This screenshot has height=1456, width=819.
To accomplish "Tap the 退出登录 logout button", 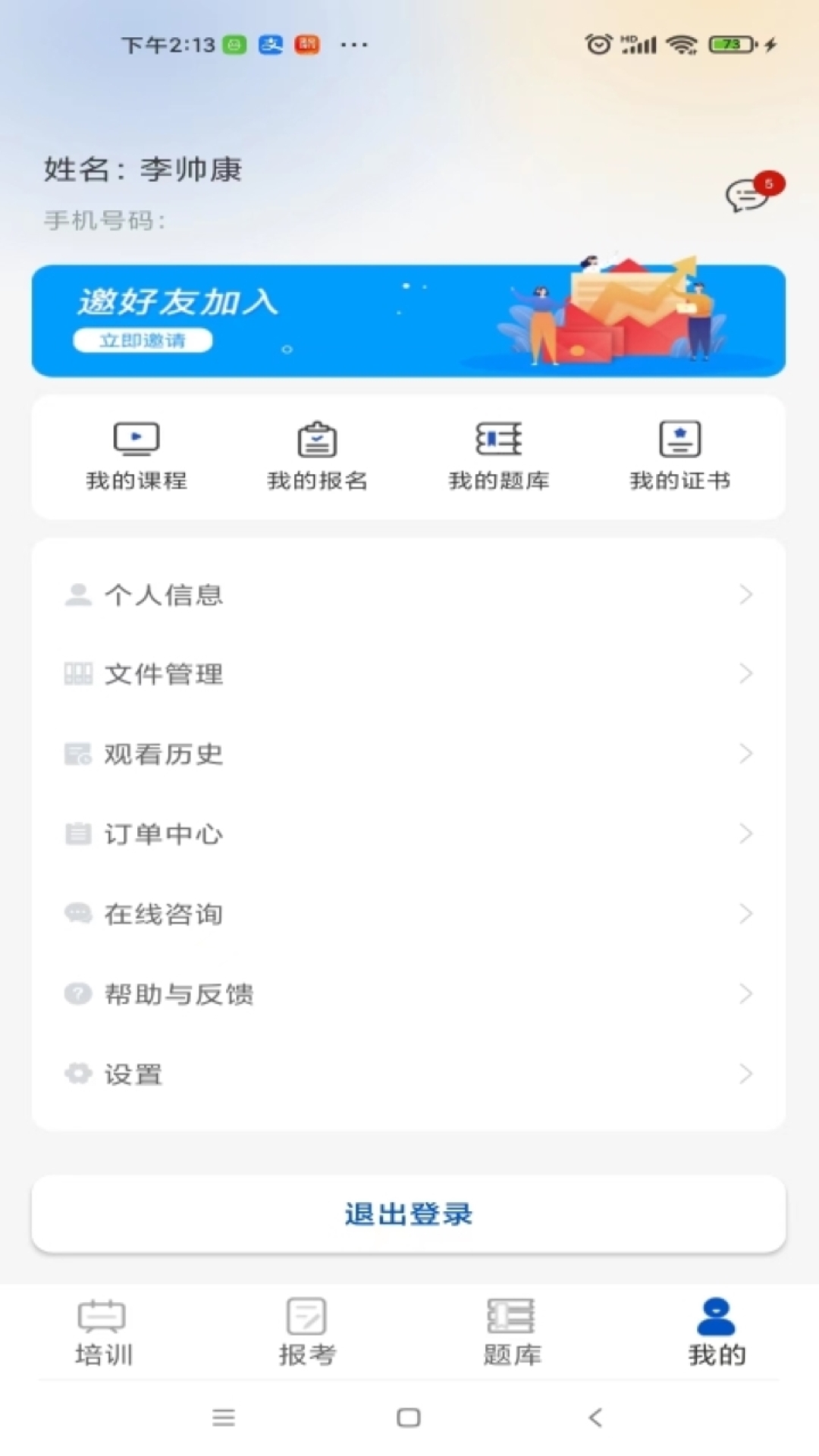I will 409,1214.
